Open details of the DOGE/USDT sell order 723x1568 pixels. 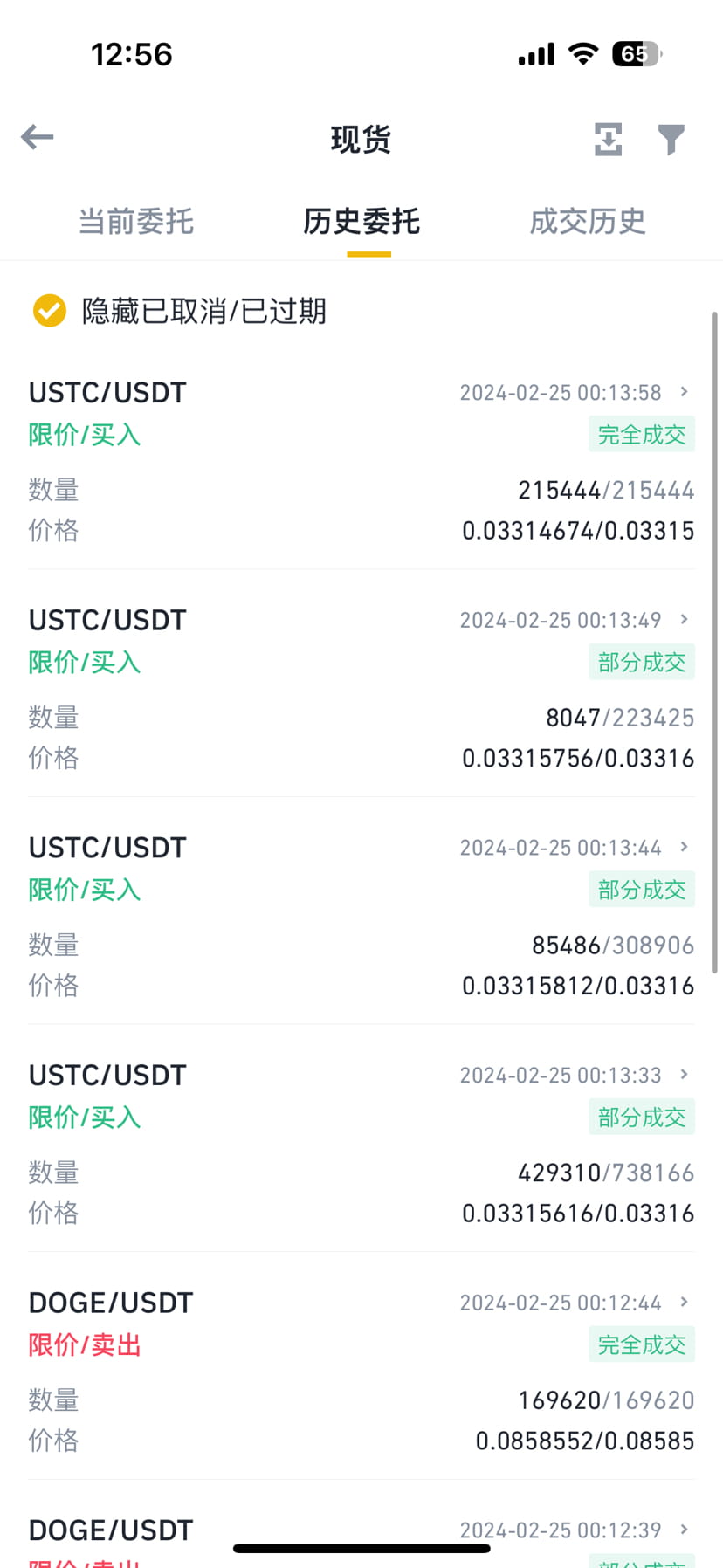point(683,1302)
